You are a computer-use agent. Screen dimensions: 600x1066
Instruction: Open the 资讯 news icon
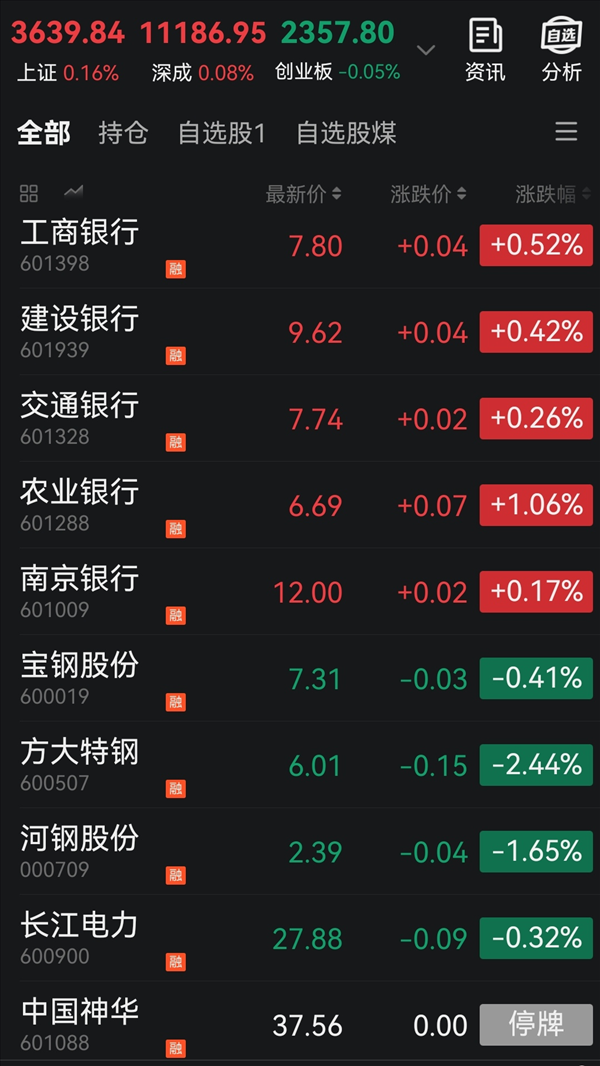tap(485, 50)
